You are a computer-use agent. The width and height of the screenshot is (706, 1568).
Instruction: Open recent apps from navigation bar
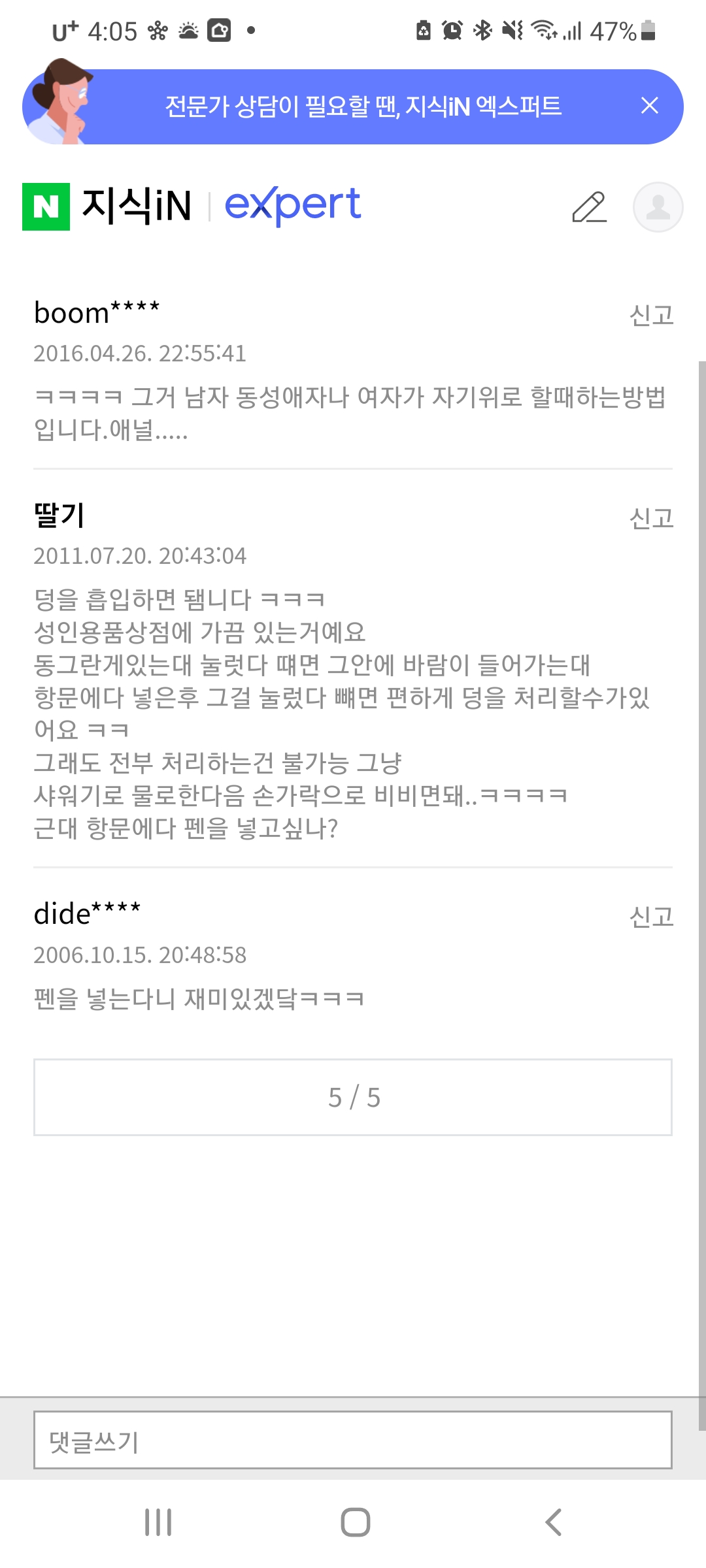pyautogui.click(x=158, y=1522)
